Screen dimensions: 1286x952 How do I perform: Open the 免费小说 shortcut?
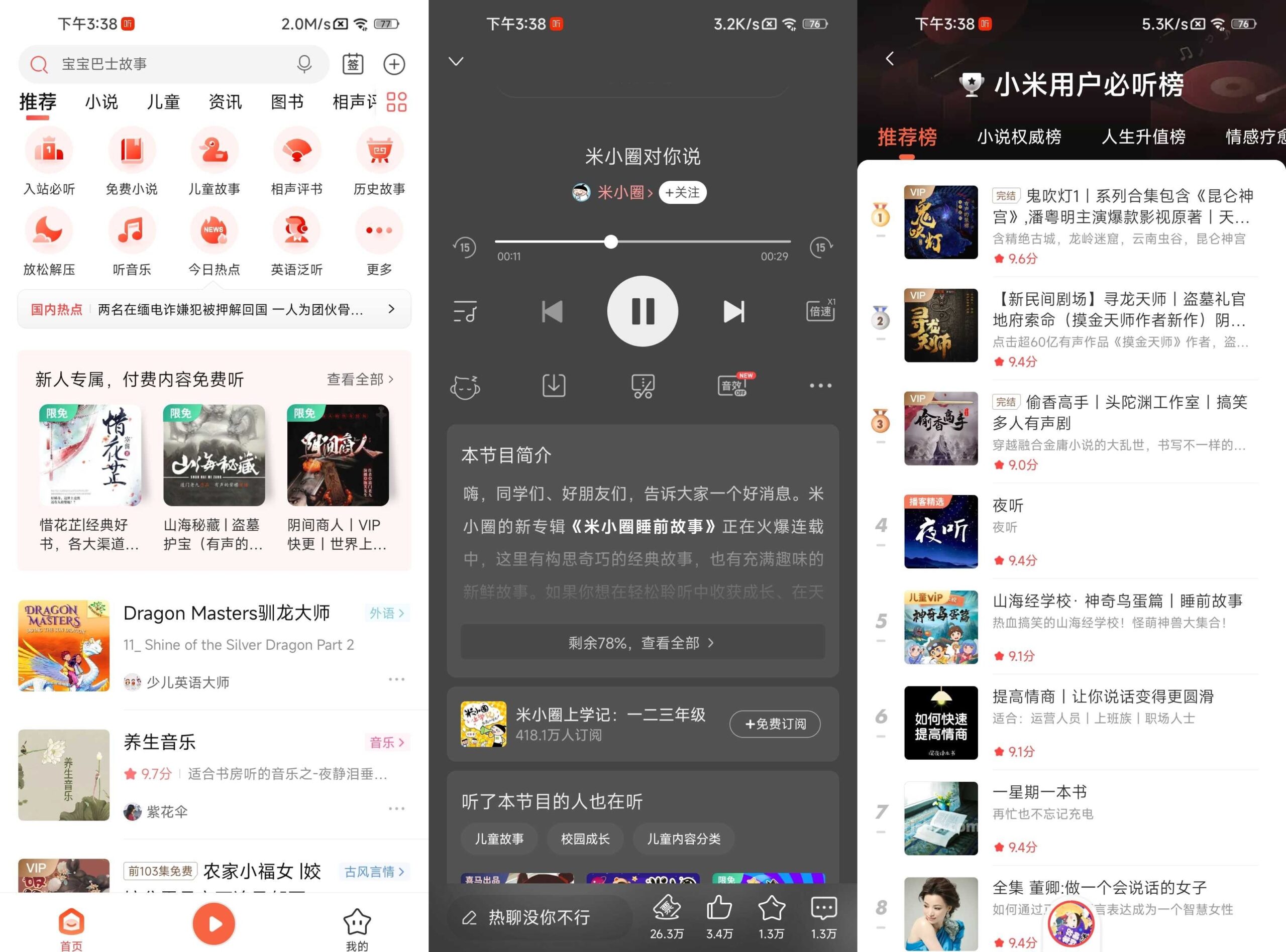(x=132, y=162)
